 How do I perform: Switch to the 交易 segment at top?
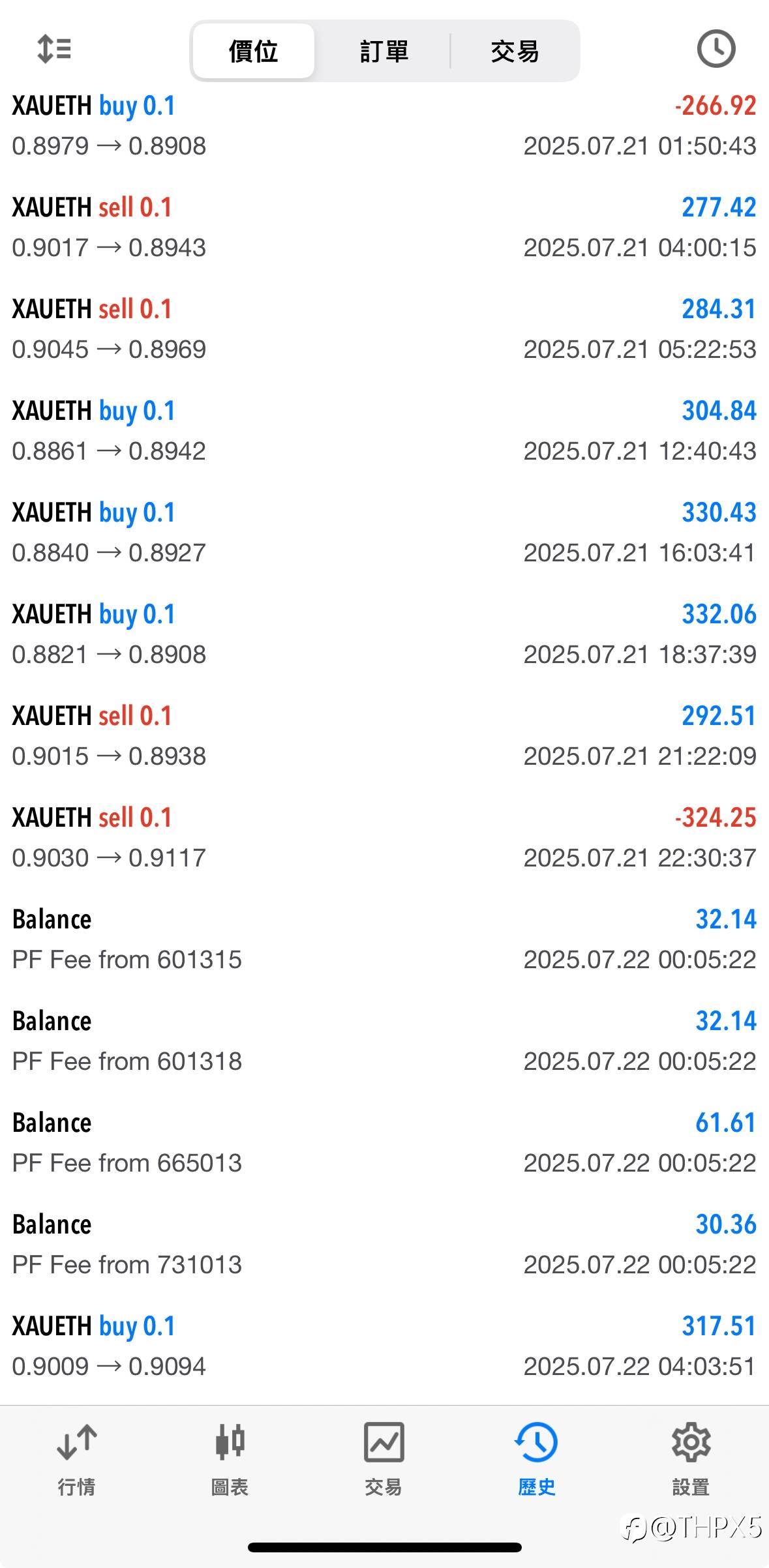pos(515,51)
